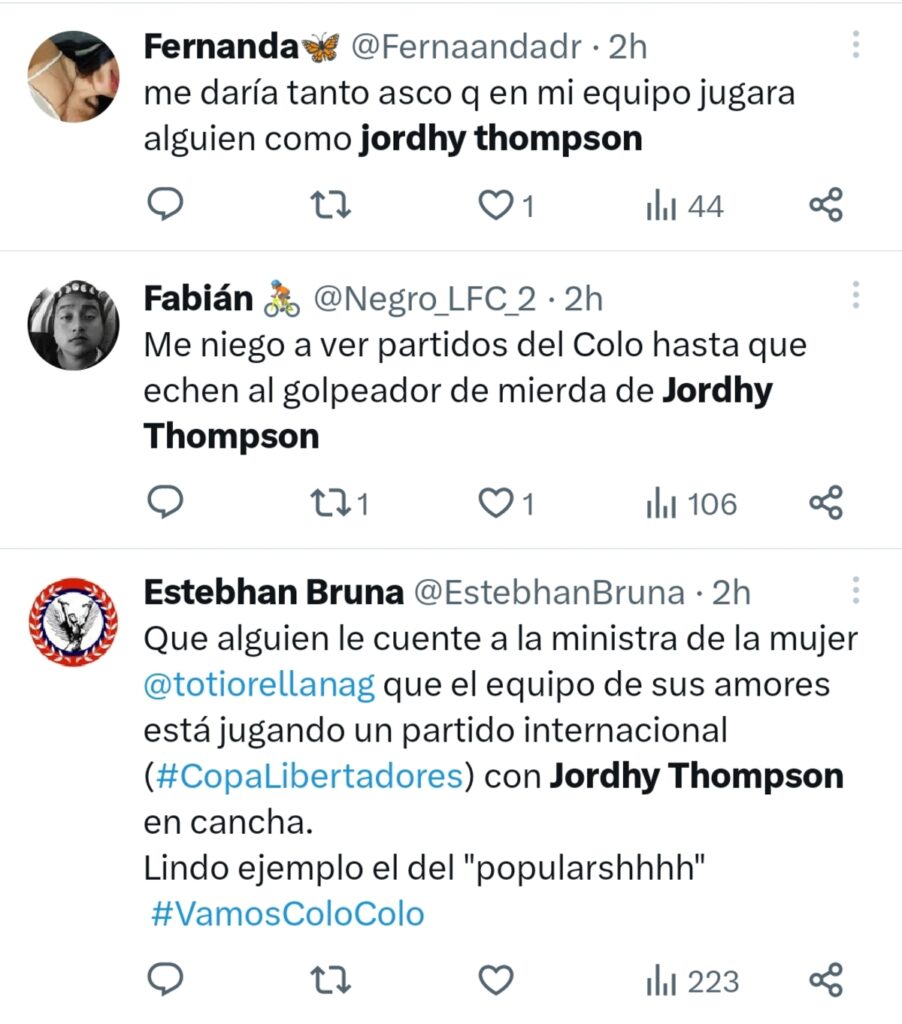Like Fernanda's tweet

(x=494, y=205)
